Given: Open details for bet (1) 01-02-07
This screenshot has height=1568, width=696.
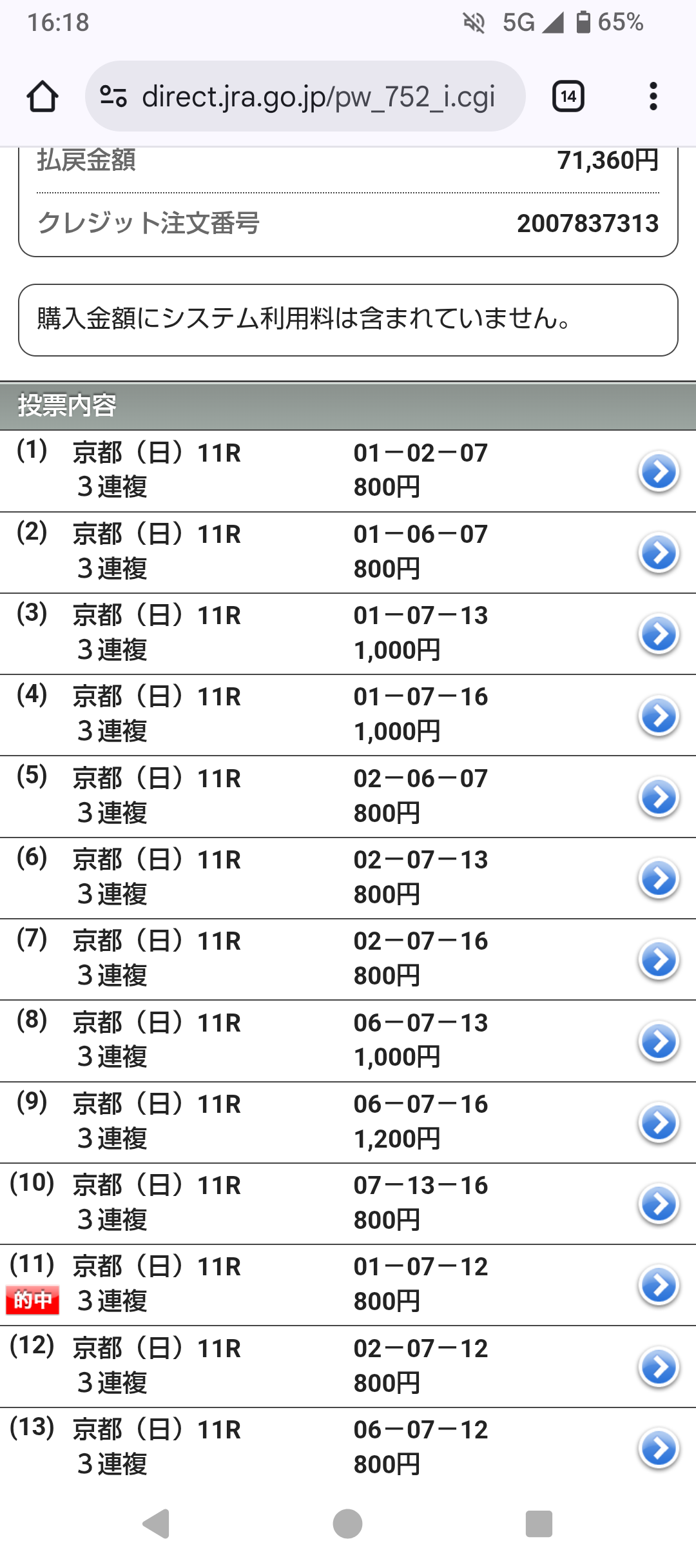Looking at the screenshot, I should [x=659, y=471].
